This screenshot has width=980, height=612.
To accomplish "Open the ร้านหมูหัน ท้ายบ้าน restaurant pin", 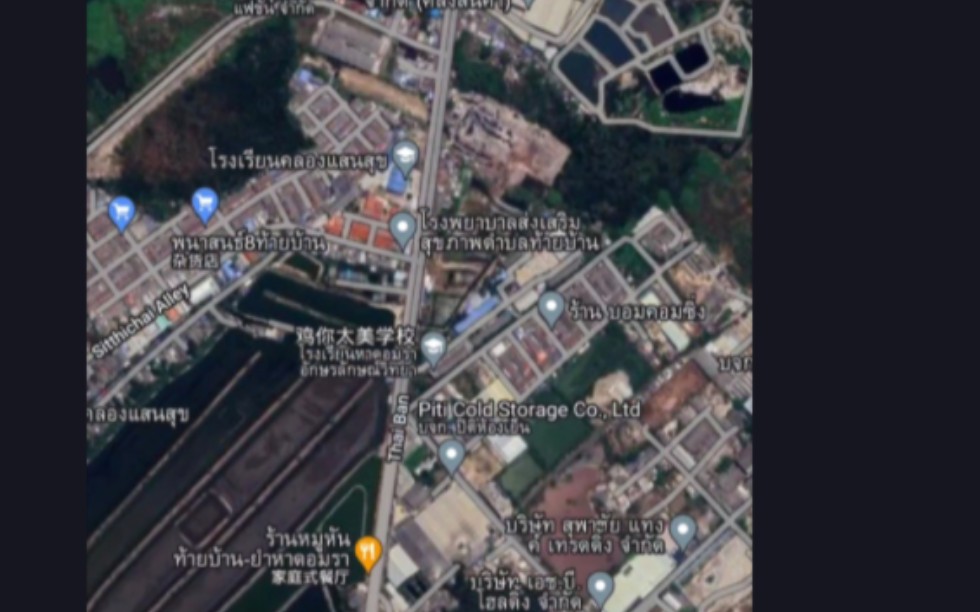I will [x=369, y=550].
